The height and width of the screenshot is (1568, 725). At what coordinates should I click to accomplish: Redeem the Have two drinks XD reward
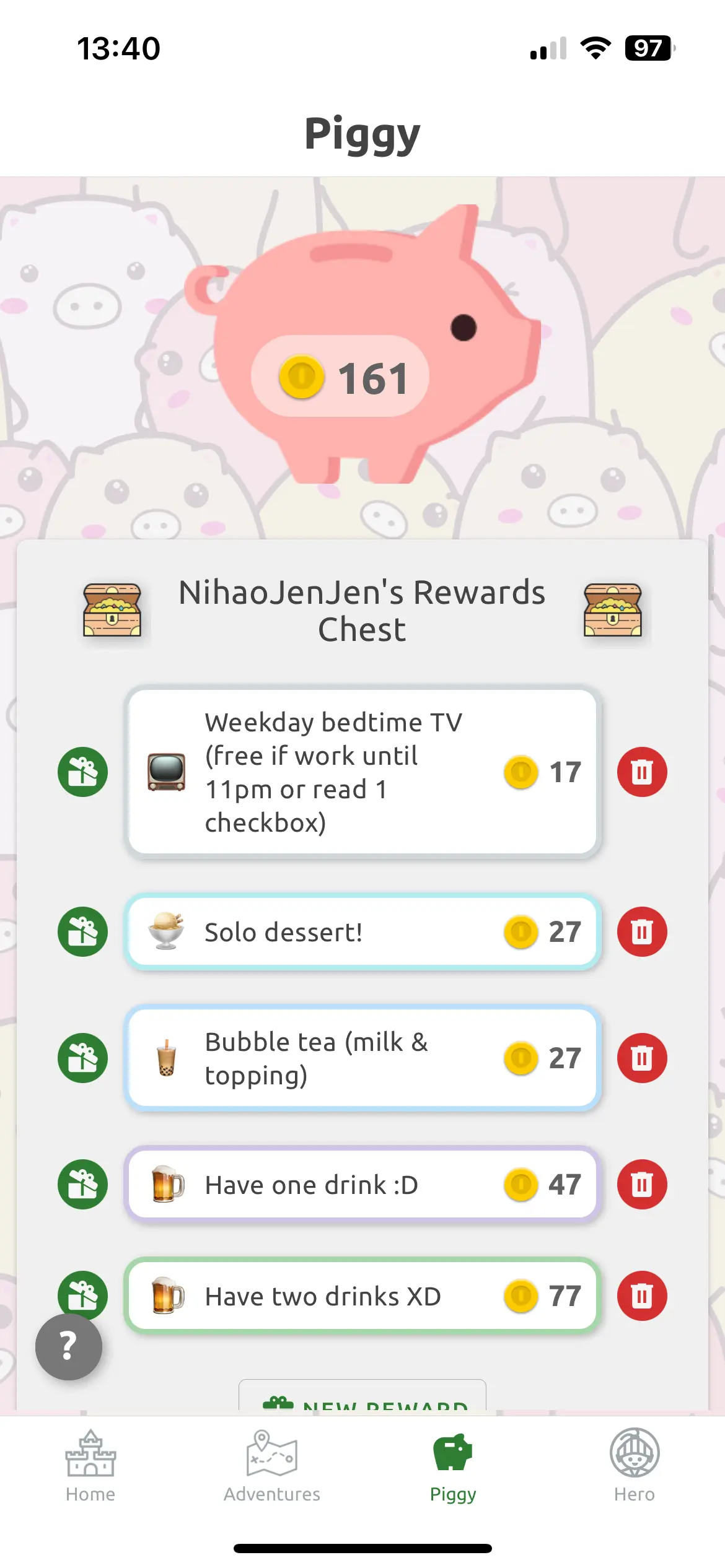click(82, 1296)
